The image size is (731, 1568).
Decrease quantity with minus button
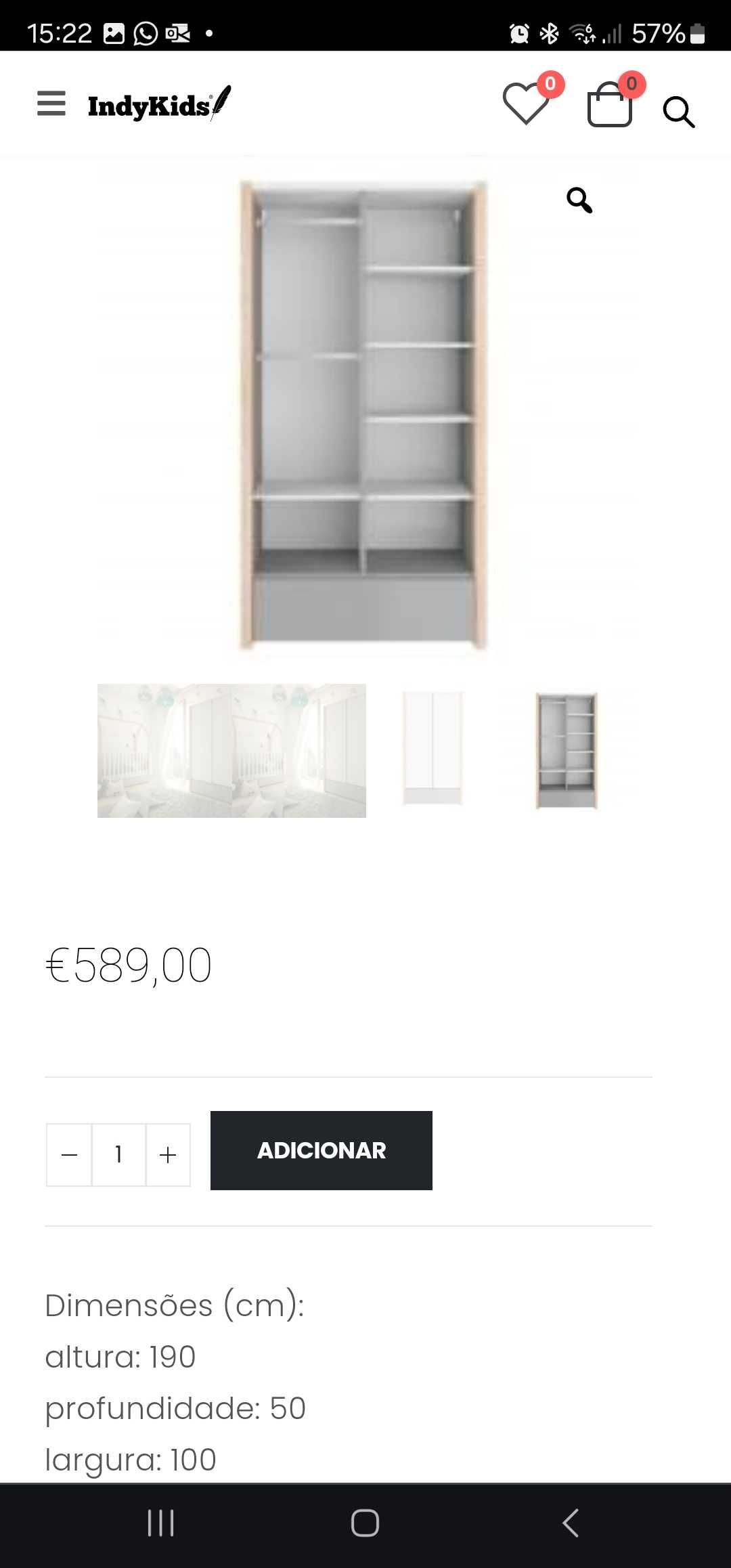(69, 1155)
